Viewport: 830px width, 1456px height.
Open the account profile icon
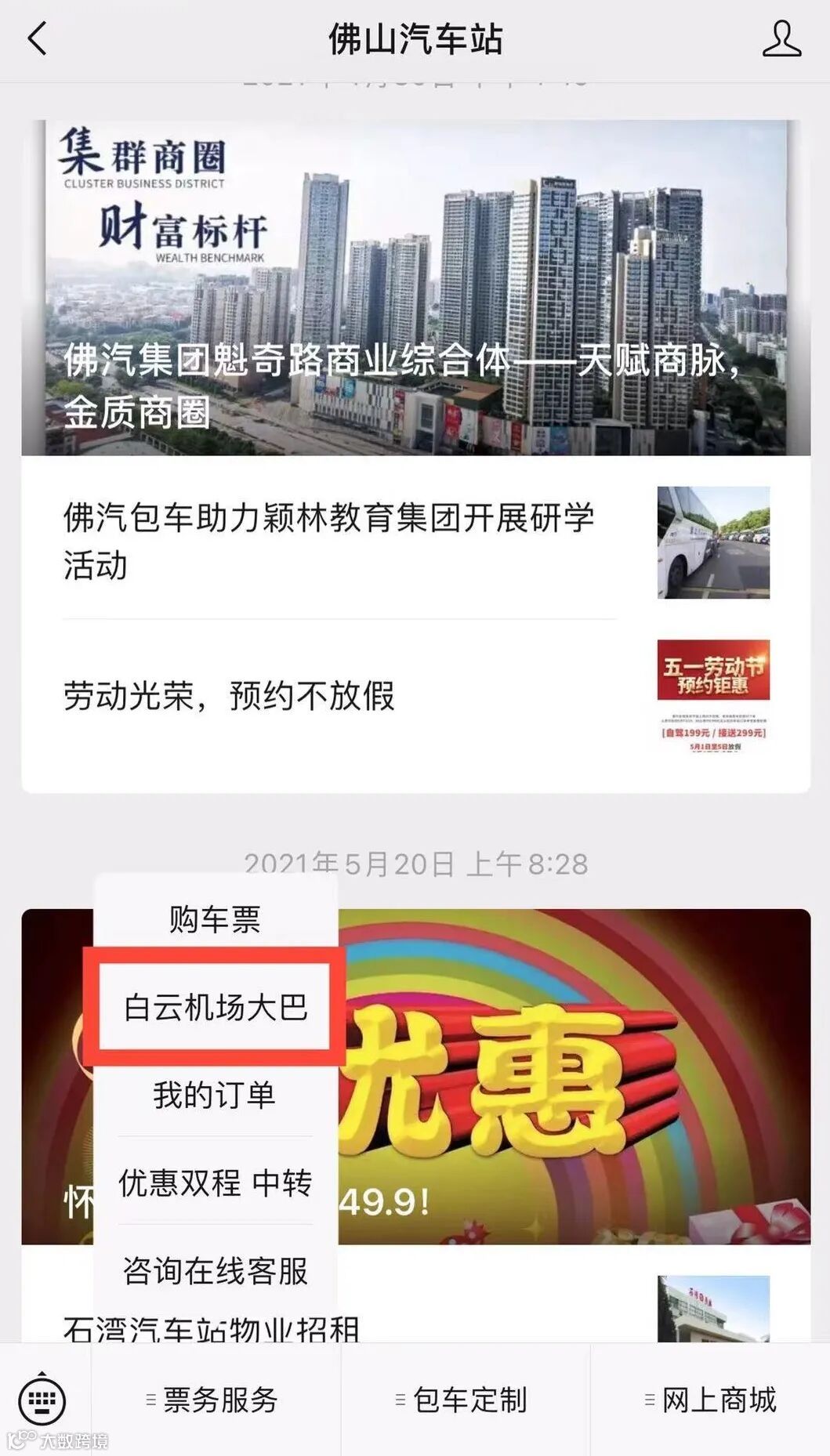781,38
